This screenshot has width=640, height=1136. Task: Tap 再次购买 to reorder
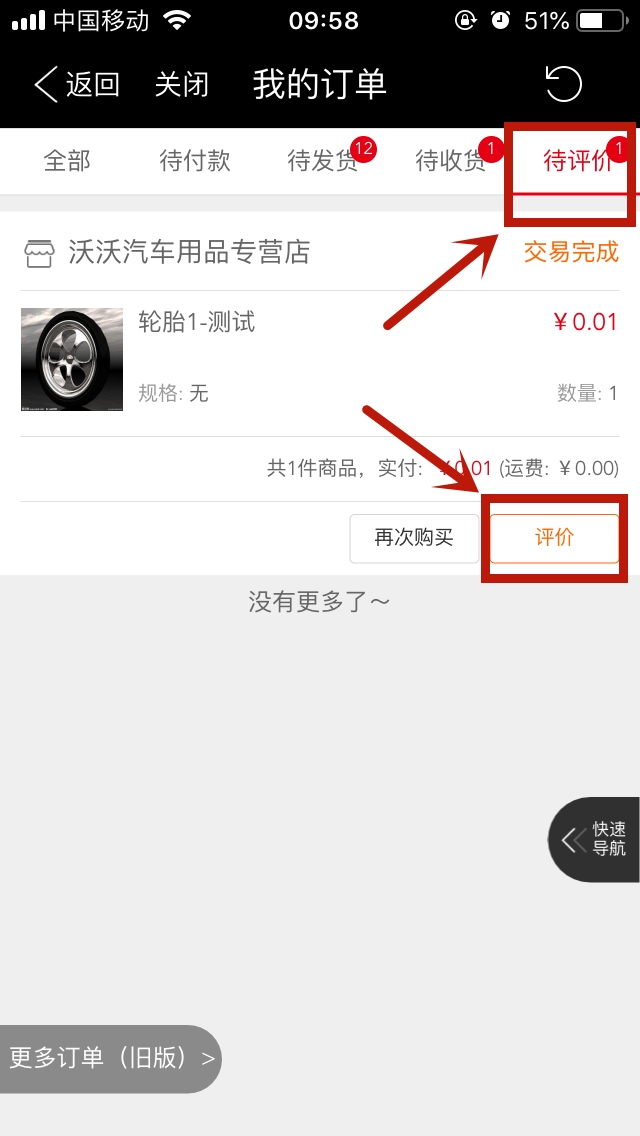[414, 538]
